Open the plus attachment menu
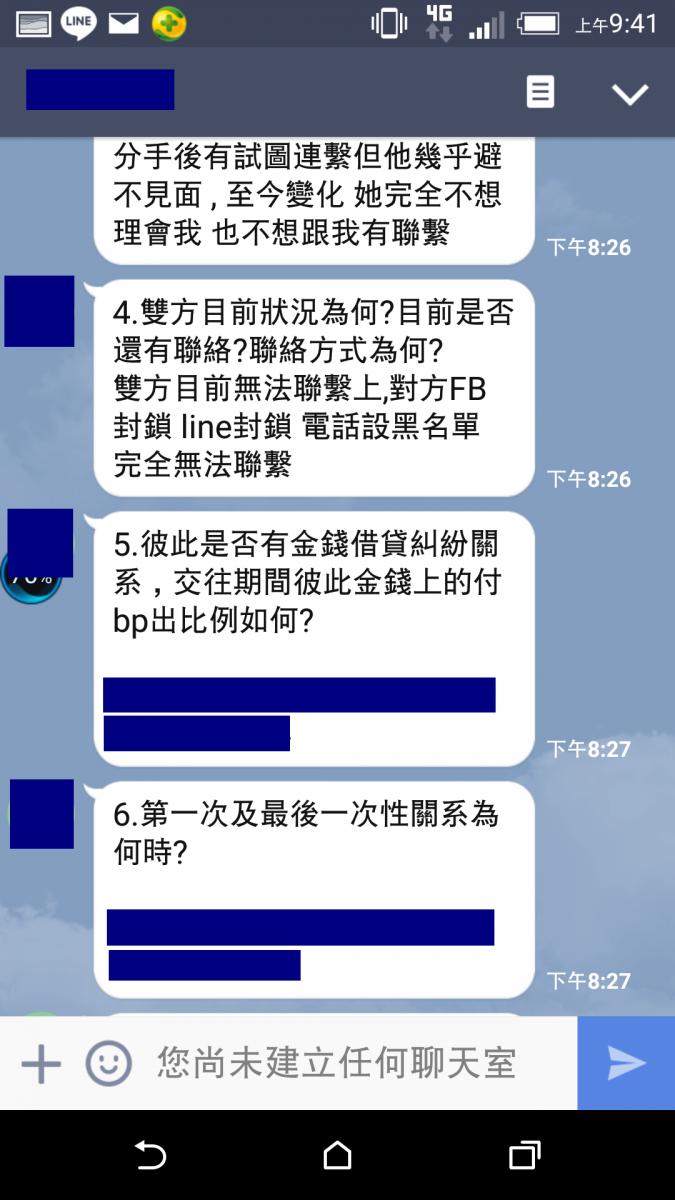The width and height of the screenshot is (675, 1200). [x=41, y=1064]
